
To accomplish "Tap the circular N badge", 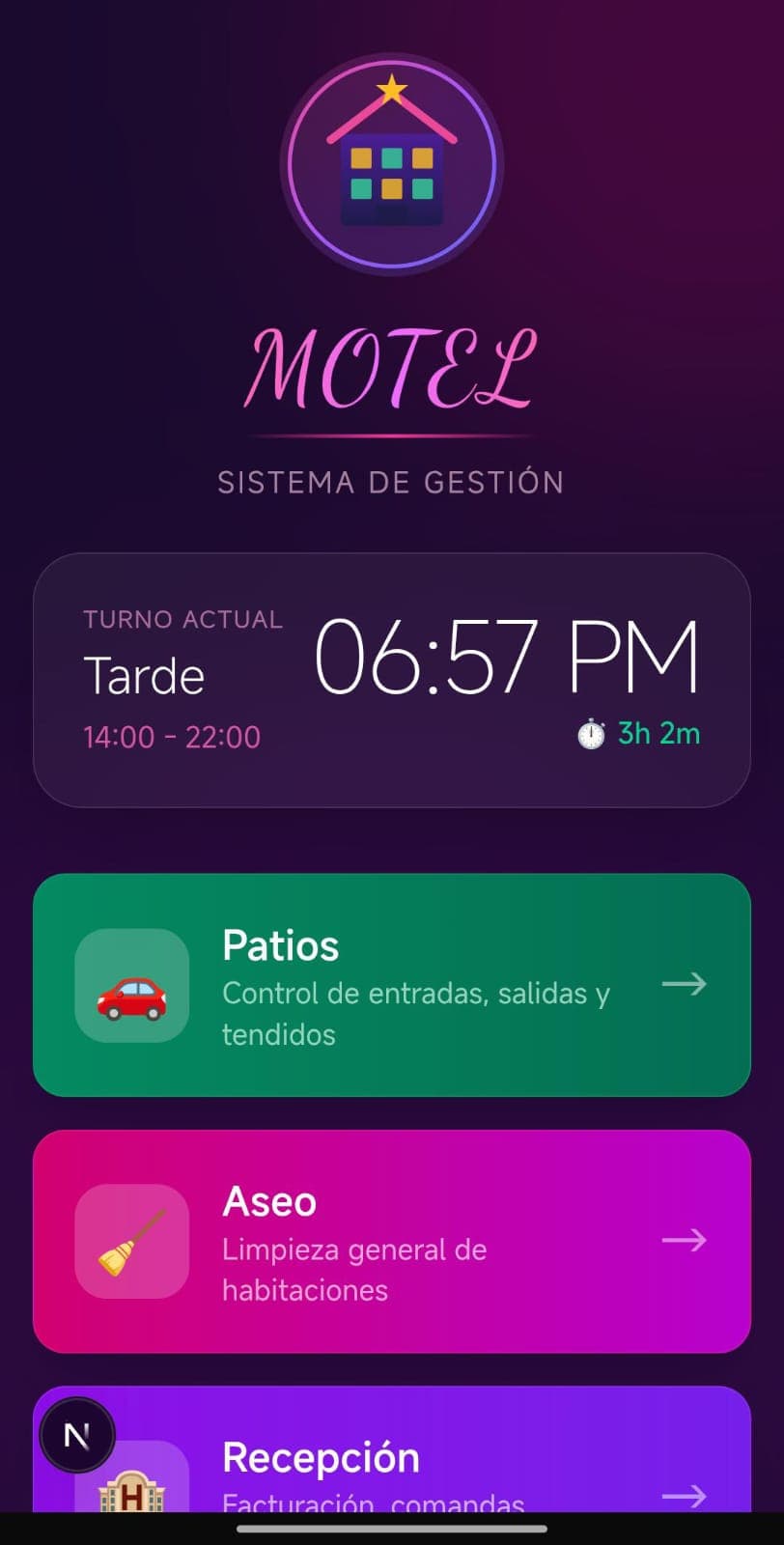I will point(77,1435).
